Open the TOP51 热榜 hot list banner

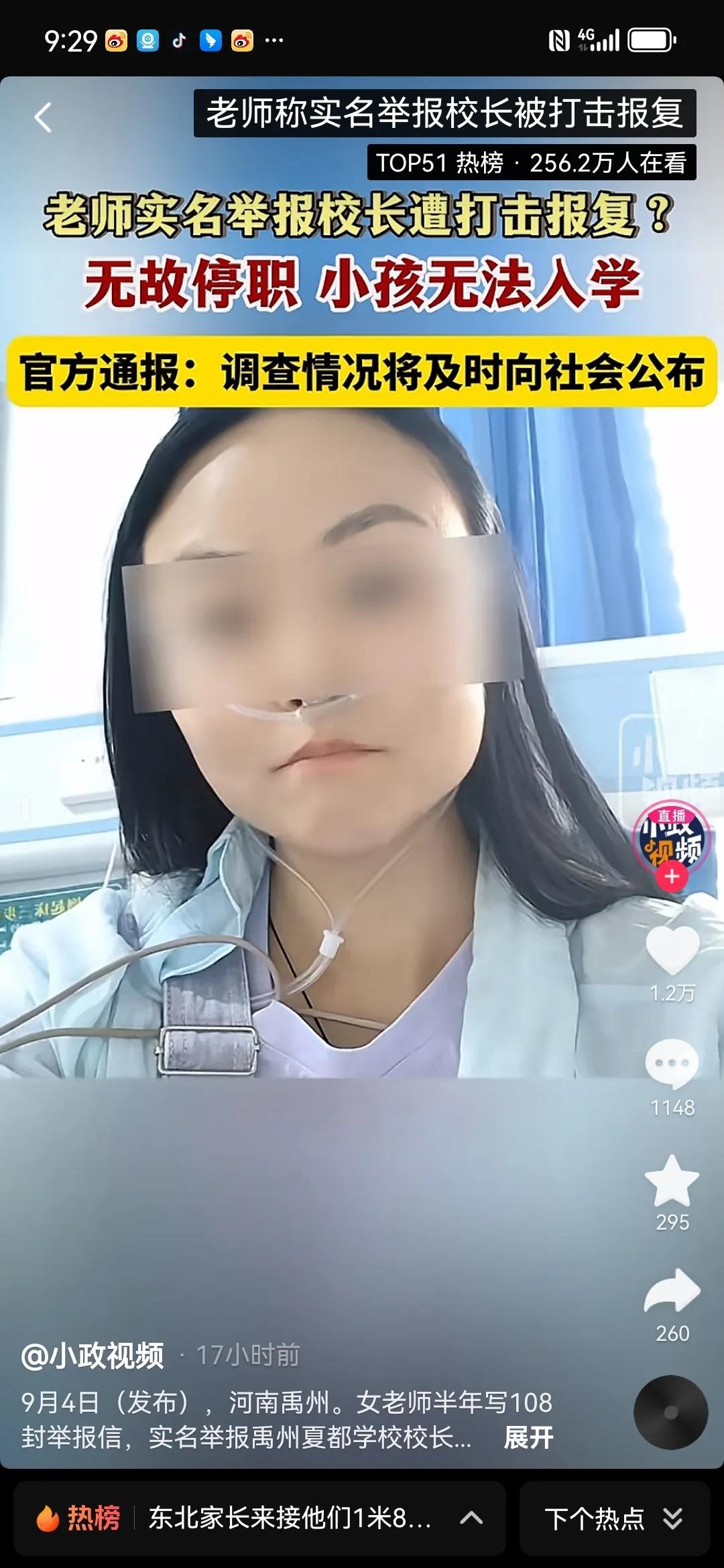531,163
